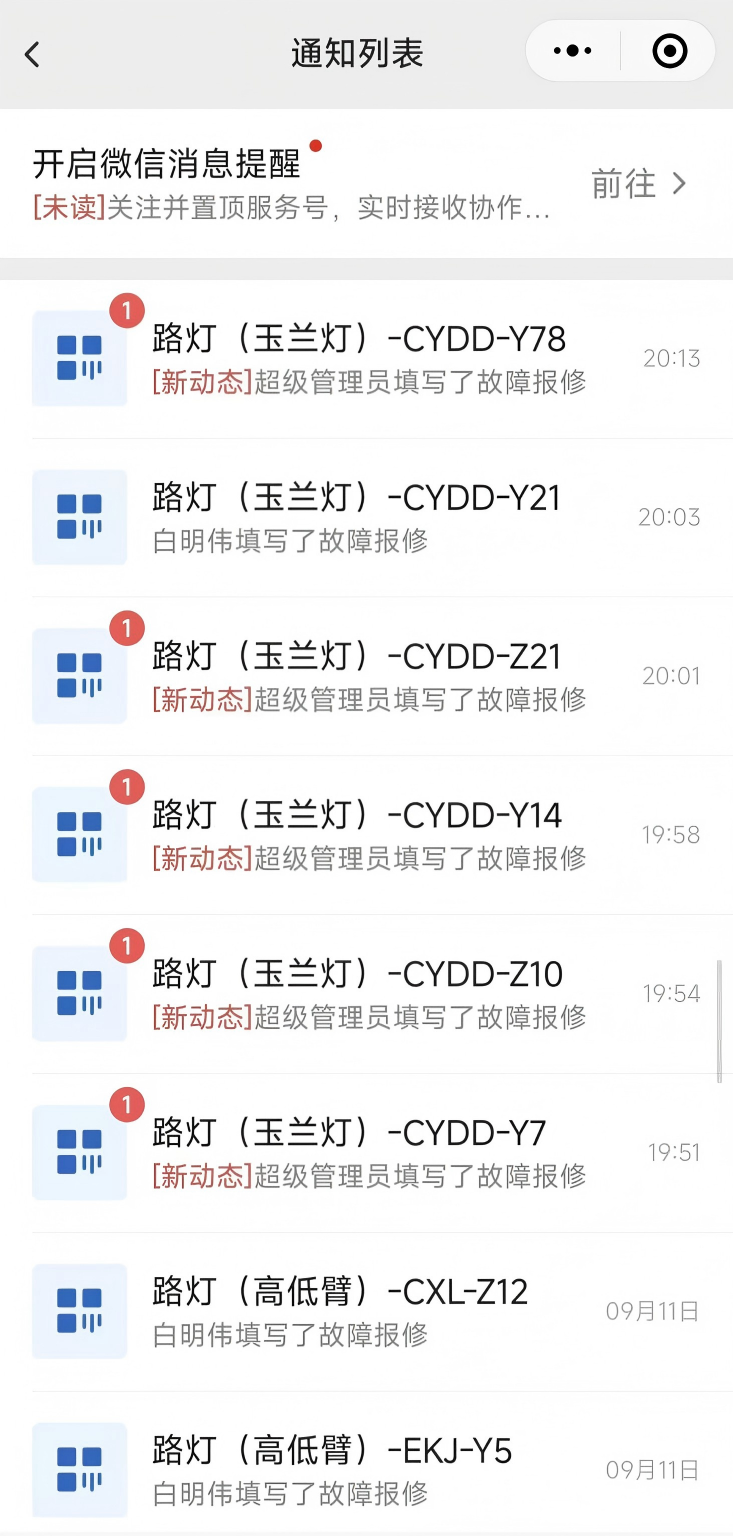
Task: Tap the CYDD-Y78 notification app icon
Action: pos(79,357)
